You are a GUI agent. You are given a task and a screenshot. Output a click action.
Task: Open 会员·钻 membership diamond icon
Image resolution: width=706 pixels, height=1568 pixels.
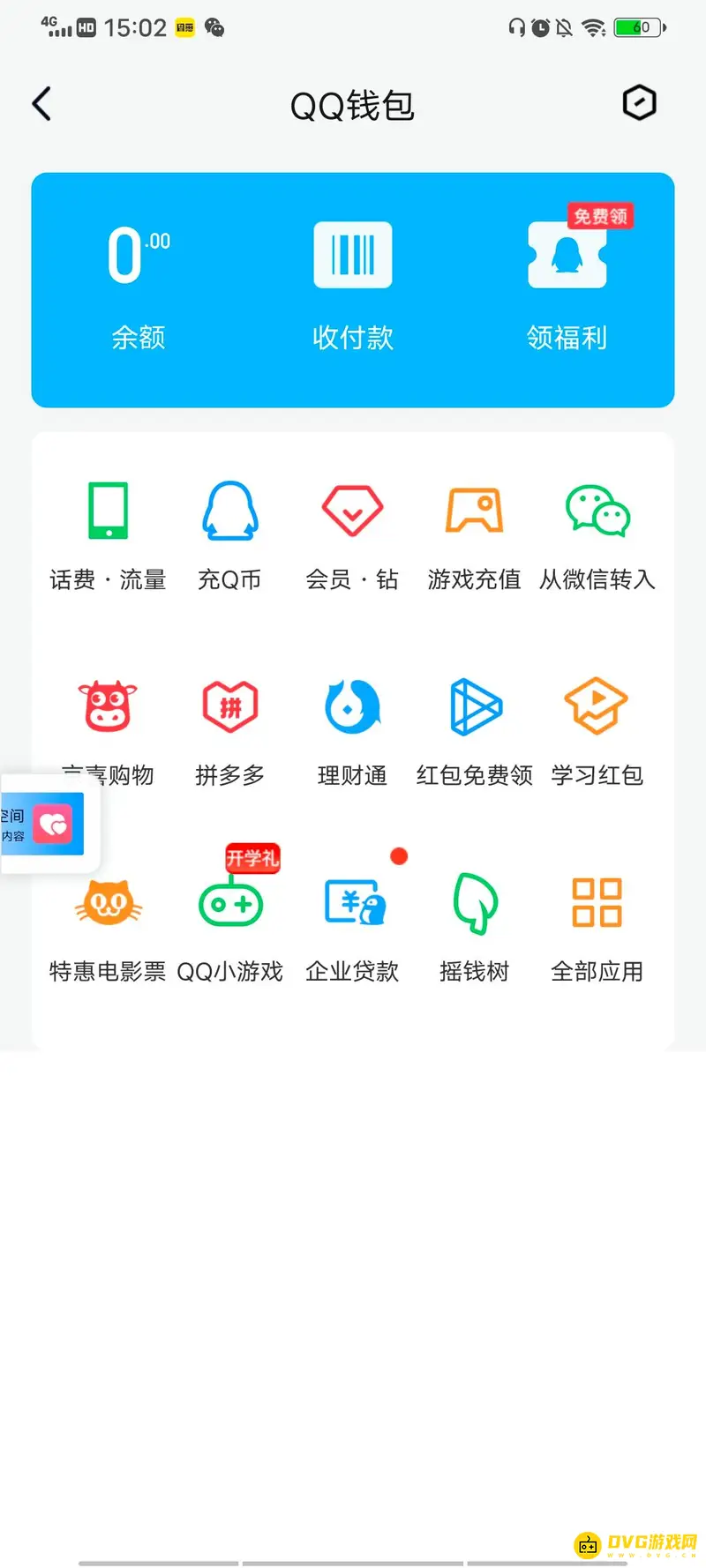pyautogui.click(x=352, y=510)
